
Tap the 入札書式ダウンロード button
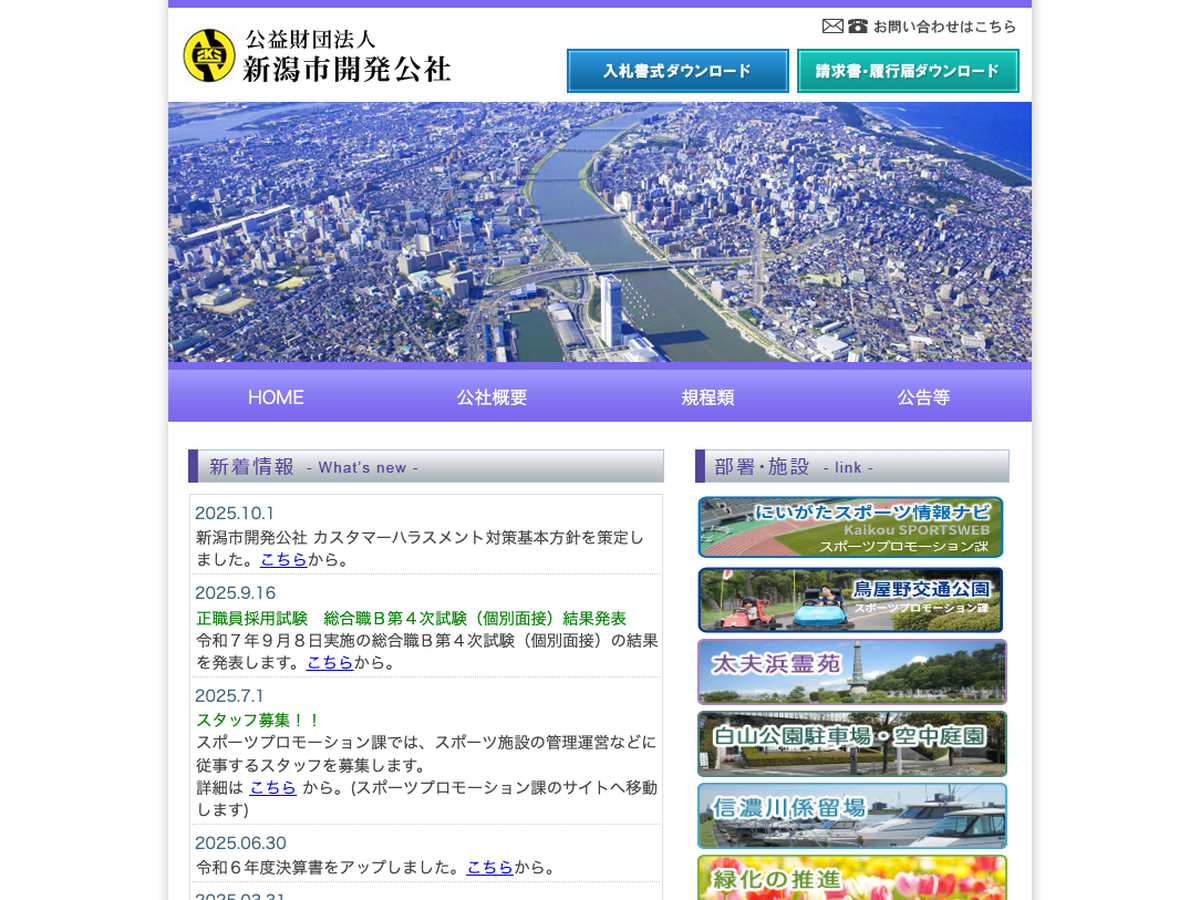(677, 71)
